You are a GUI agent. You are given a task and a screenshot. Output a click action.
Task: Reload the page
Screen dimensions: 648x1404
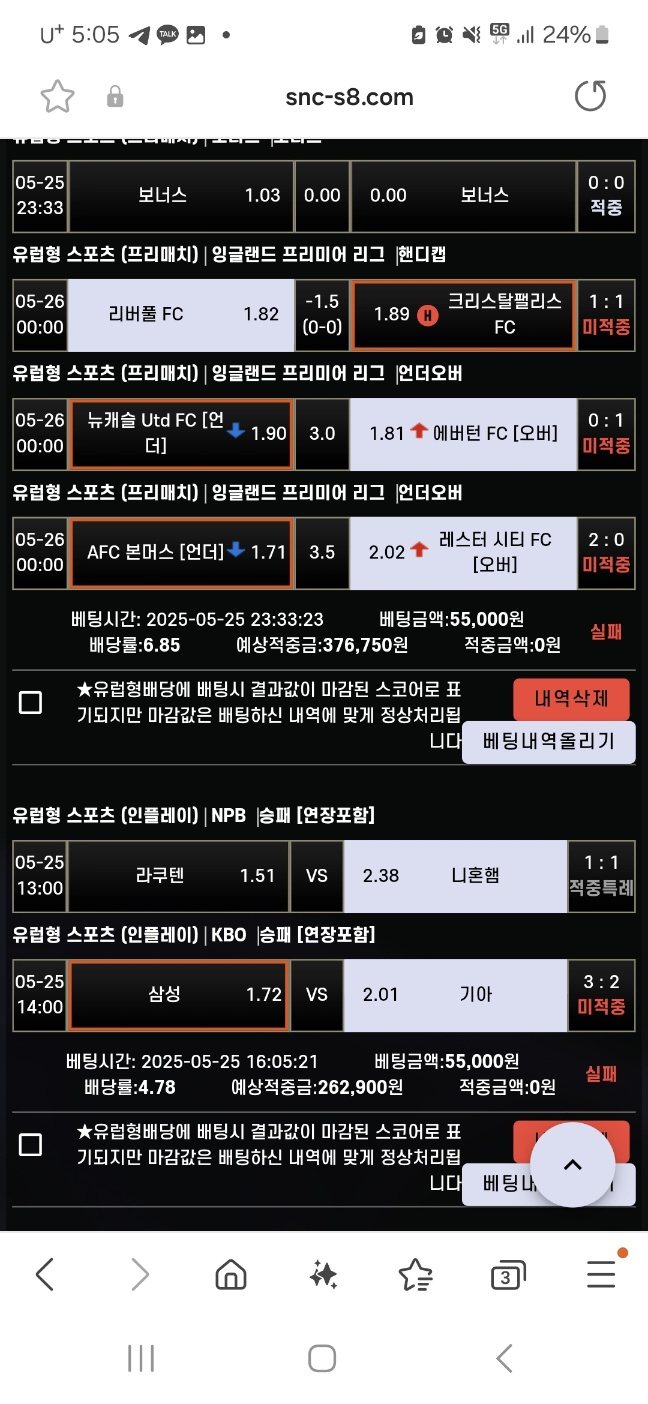point(590,97)
